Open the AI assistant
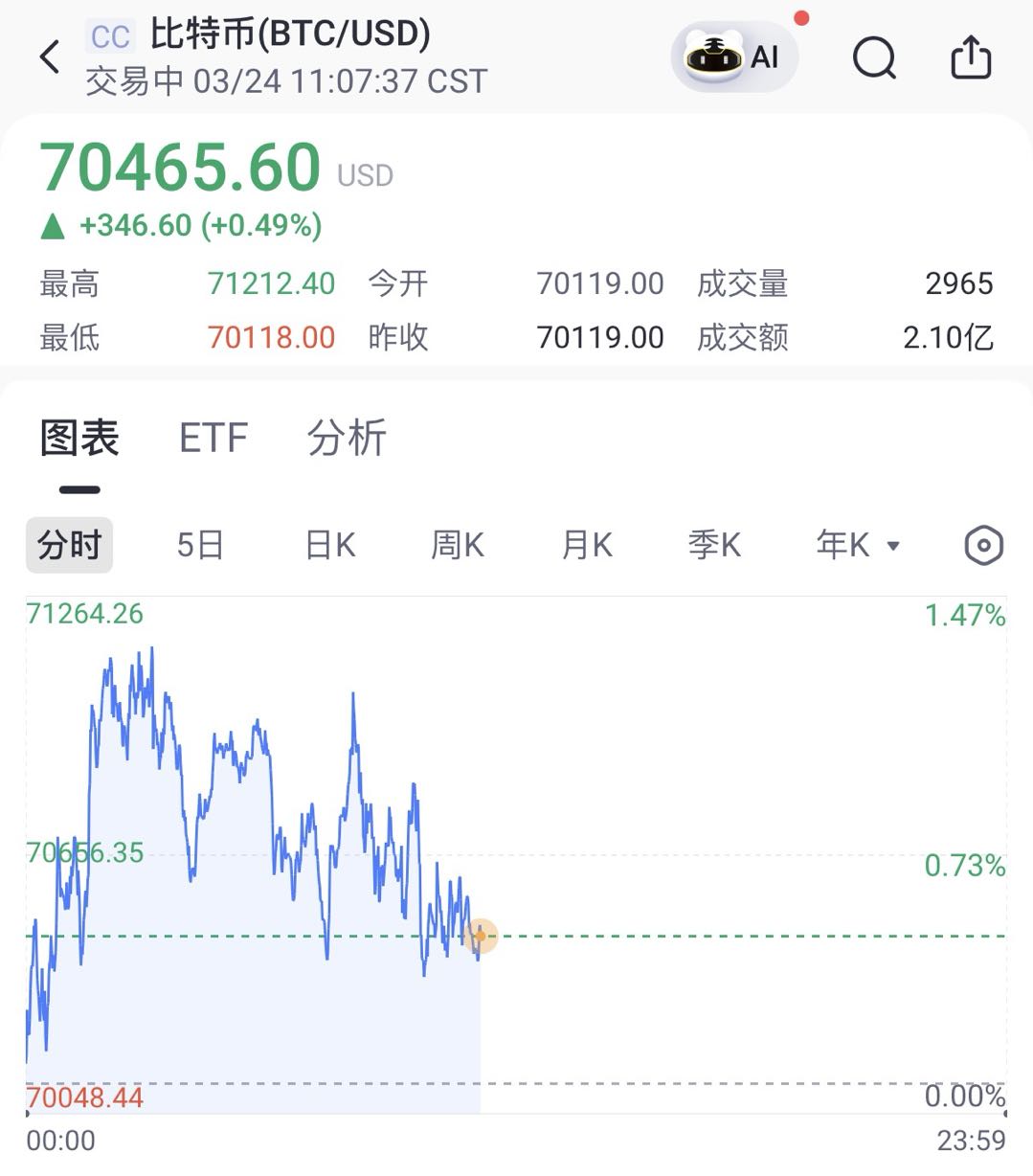The width and height of the screenshot is (1033, 1176). coord(734,57)
